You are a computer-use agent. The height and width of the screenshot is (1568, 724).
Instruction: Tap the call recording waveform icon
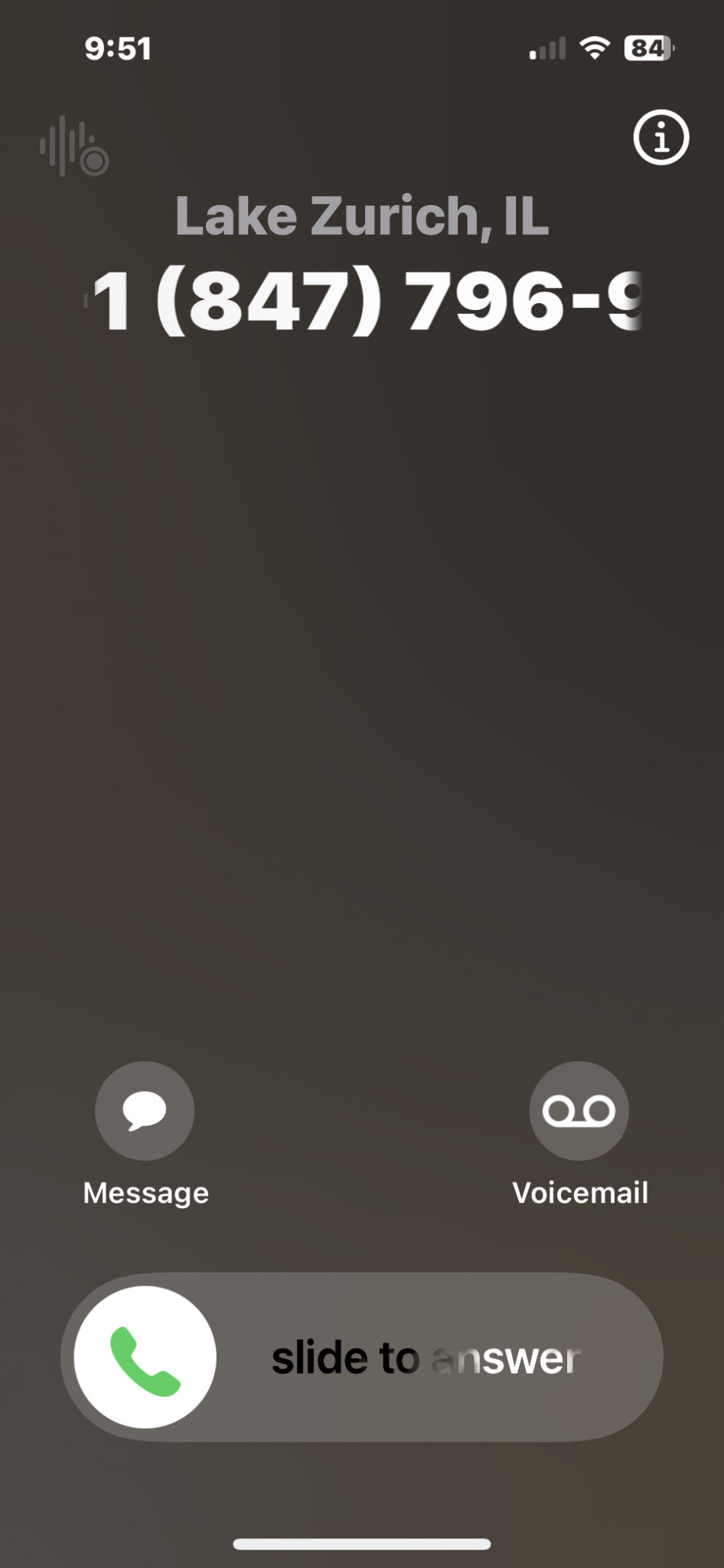[74, 146]
